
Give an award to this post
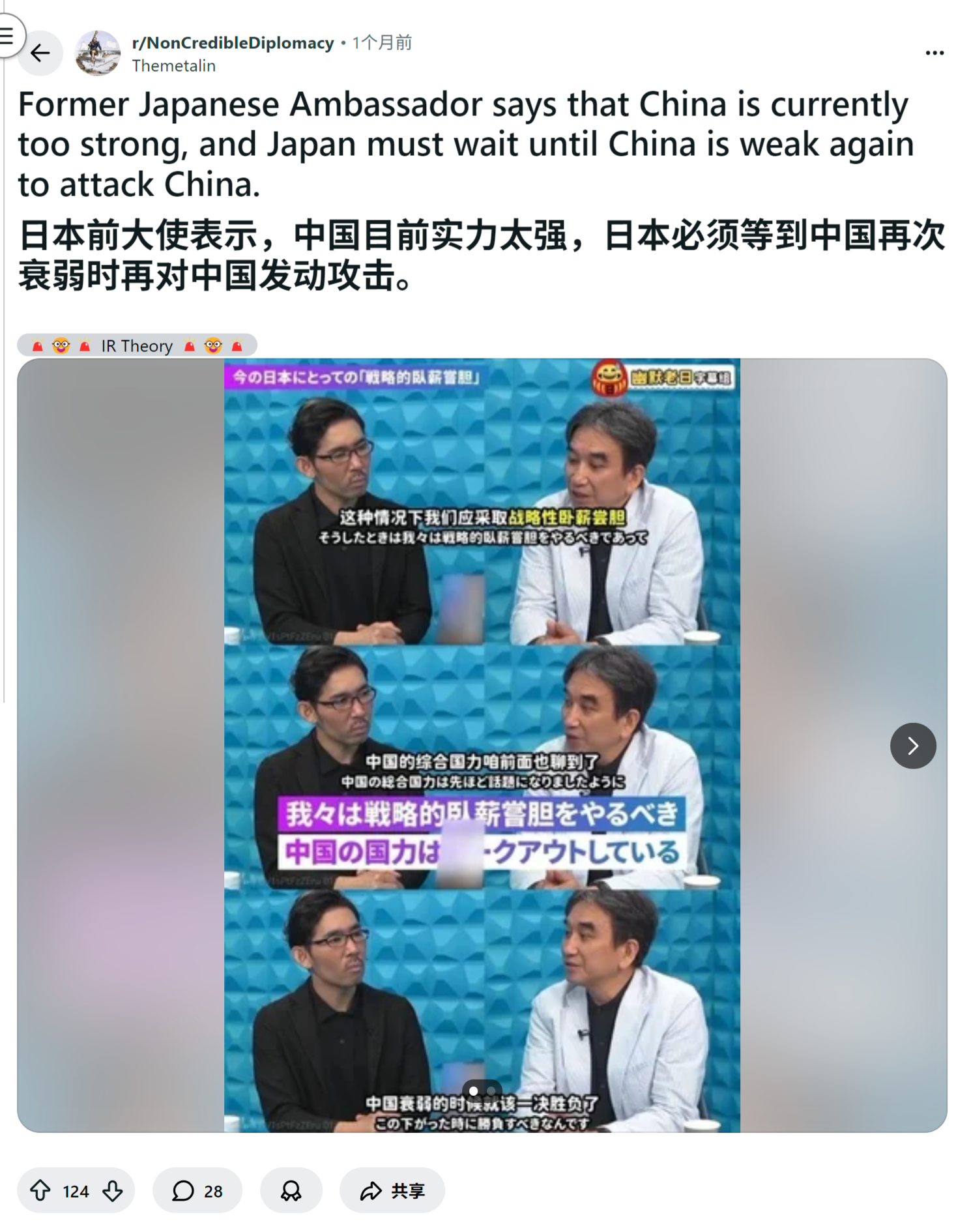pyautogui.click(x=291, y=1191)
